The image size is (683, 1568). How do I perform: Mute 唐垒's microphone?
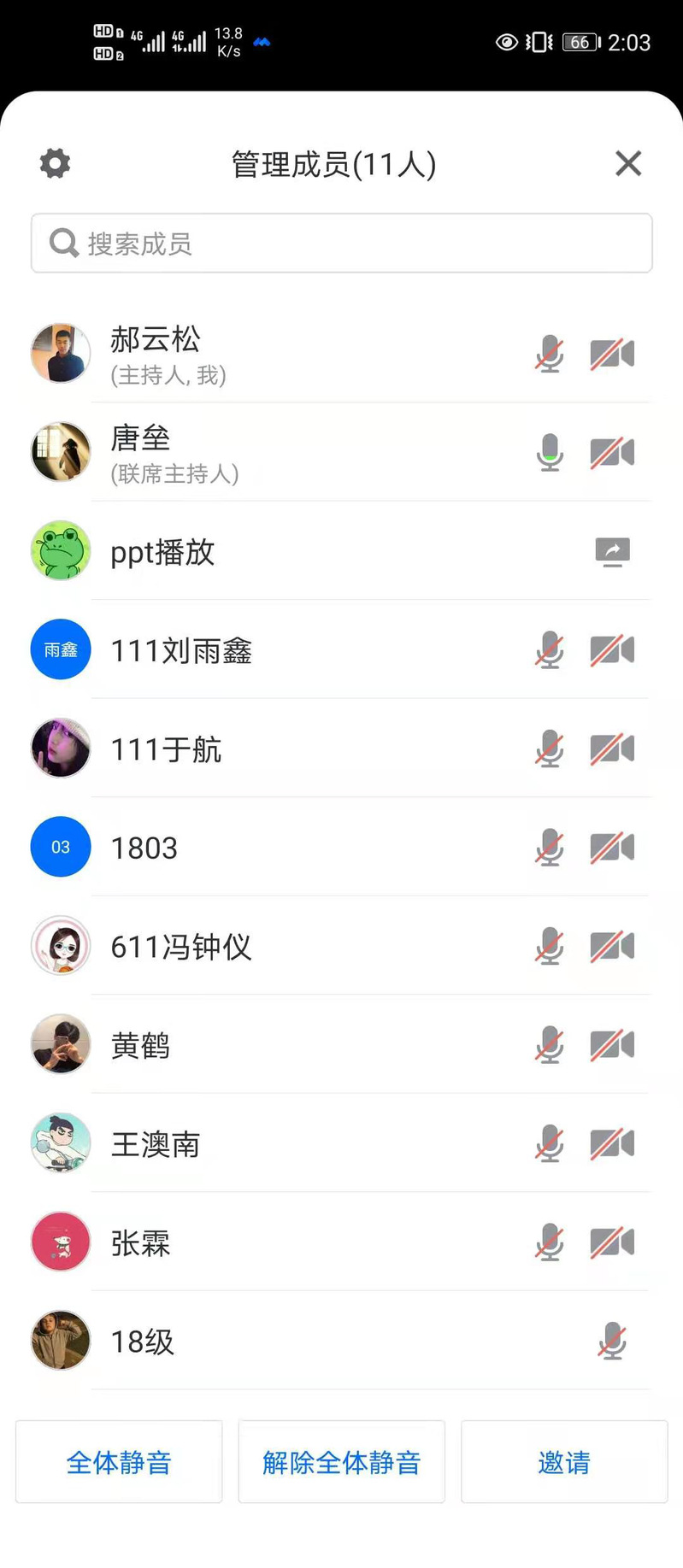tap(550, 453)
